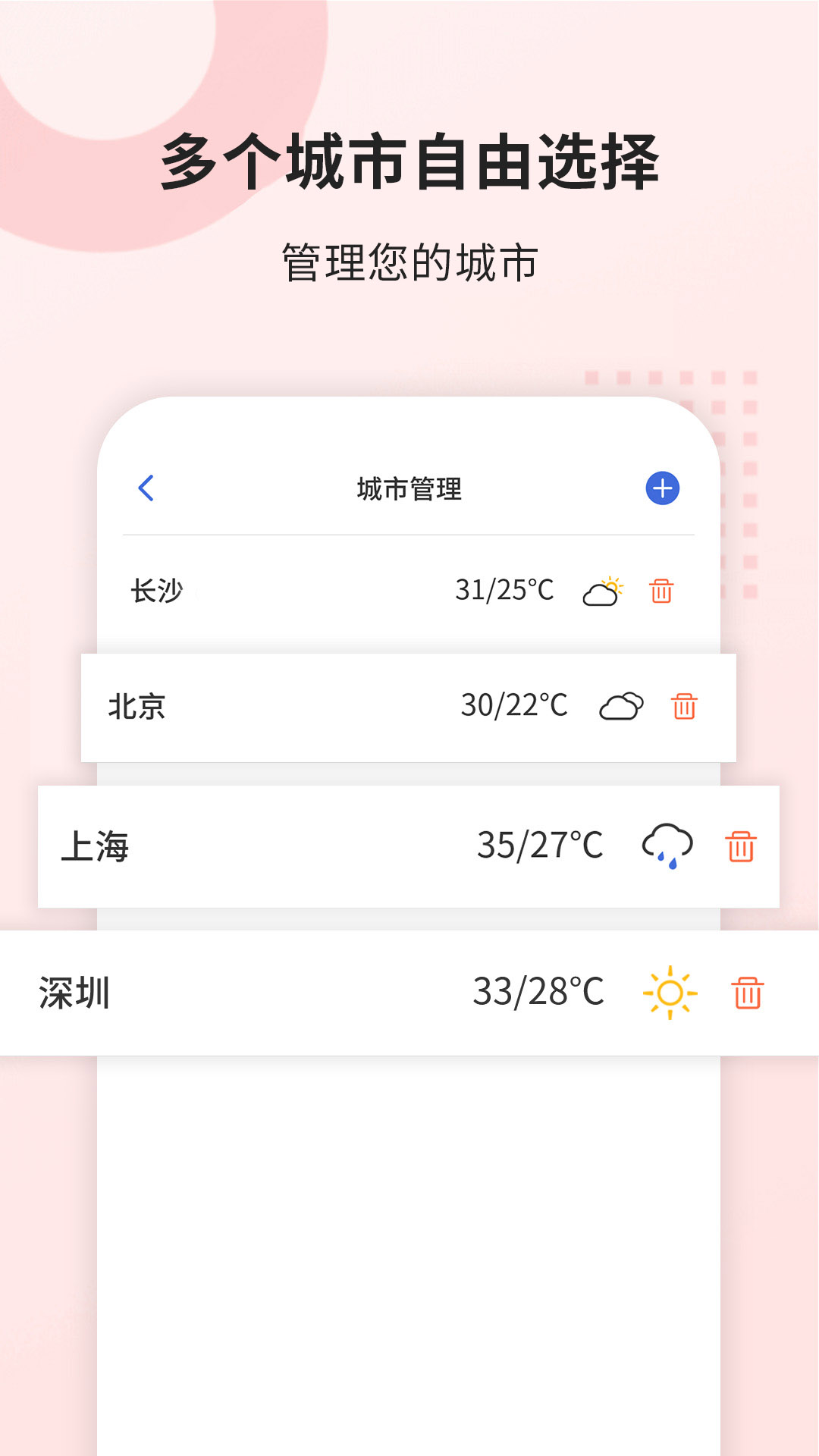The image size is (819, 1456).
Task: Delete 上海 using its trash icon
Action: pyautogui.click(x=741, y=846)
